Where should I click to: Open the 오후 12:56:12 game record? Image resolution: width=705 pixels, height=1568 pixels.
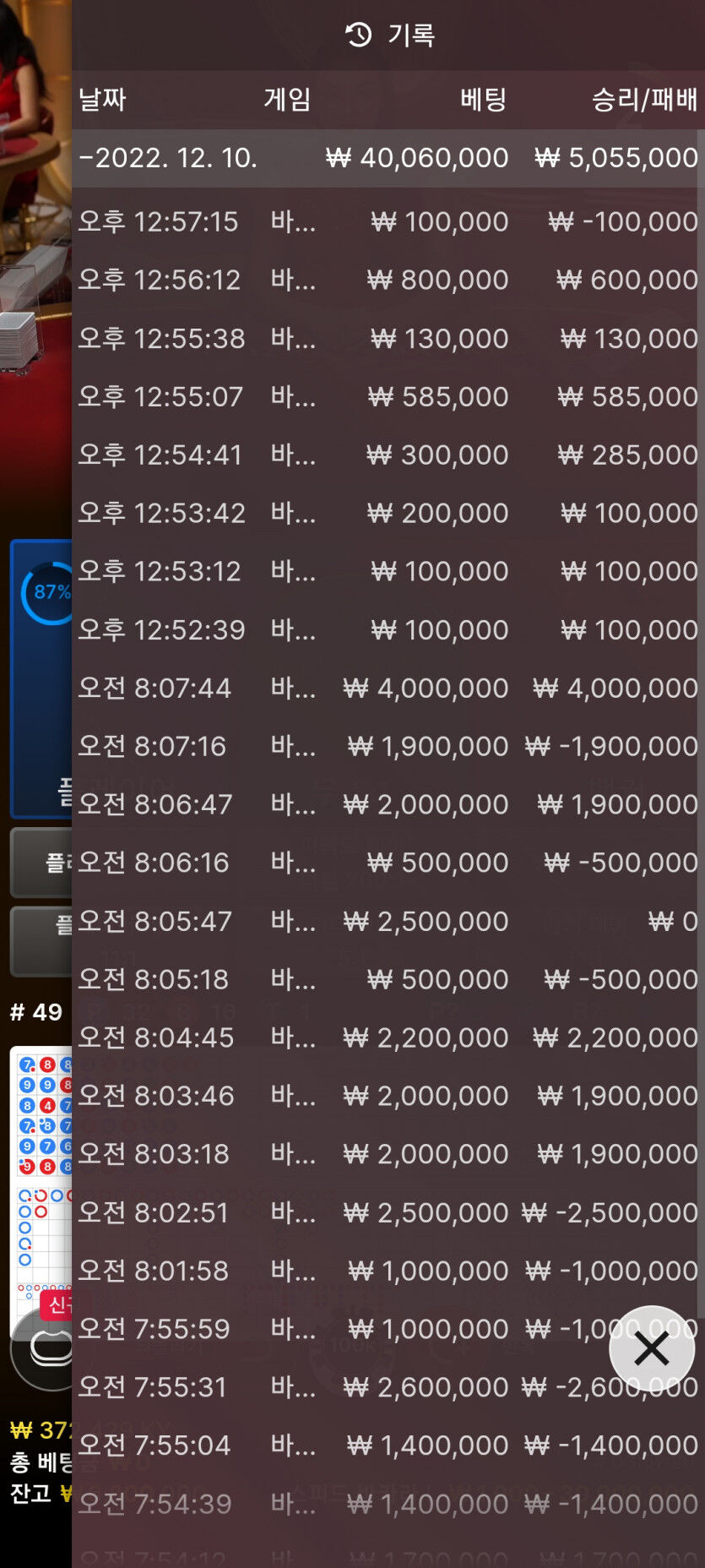click(x=388, y=280)
